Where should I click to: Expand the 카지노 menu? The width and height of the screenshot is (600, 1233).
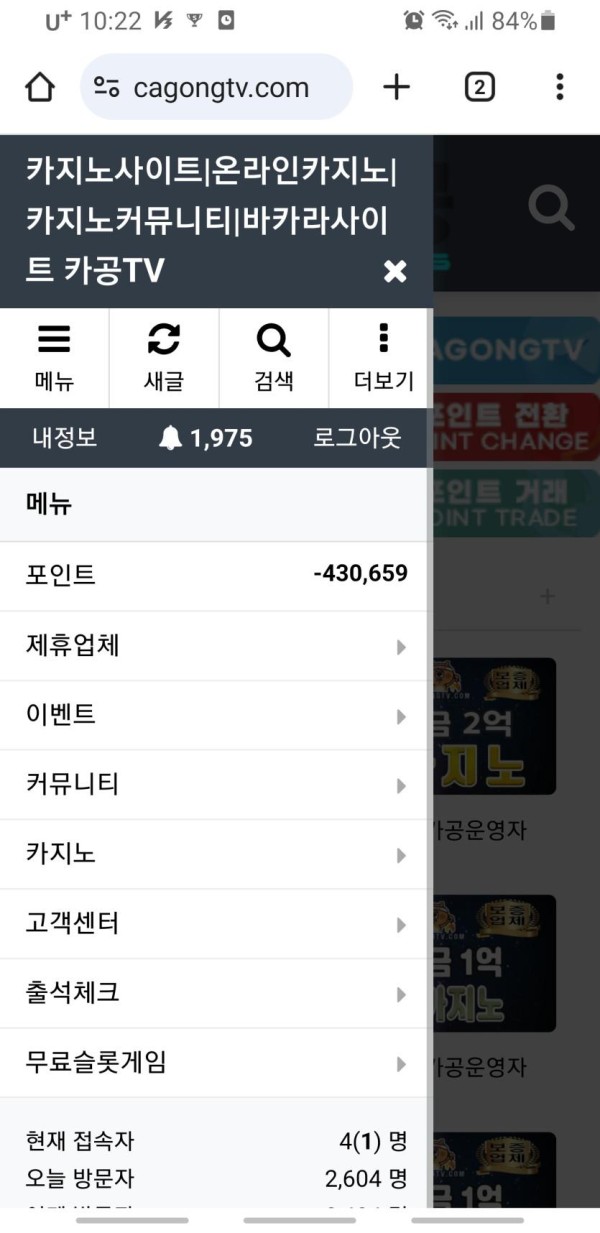[214, 854]
